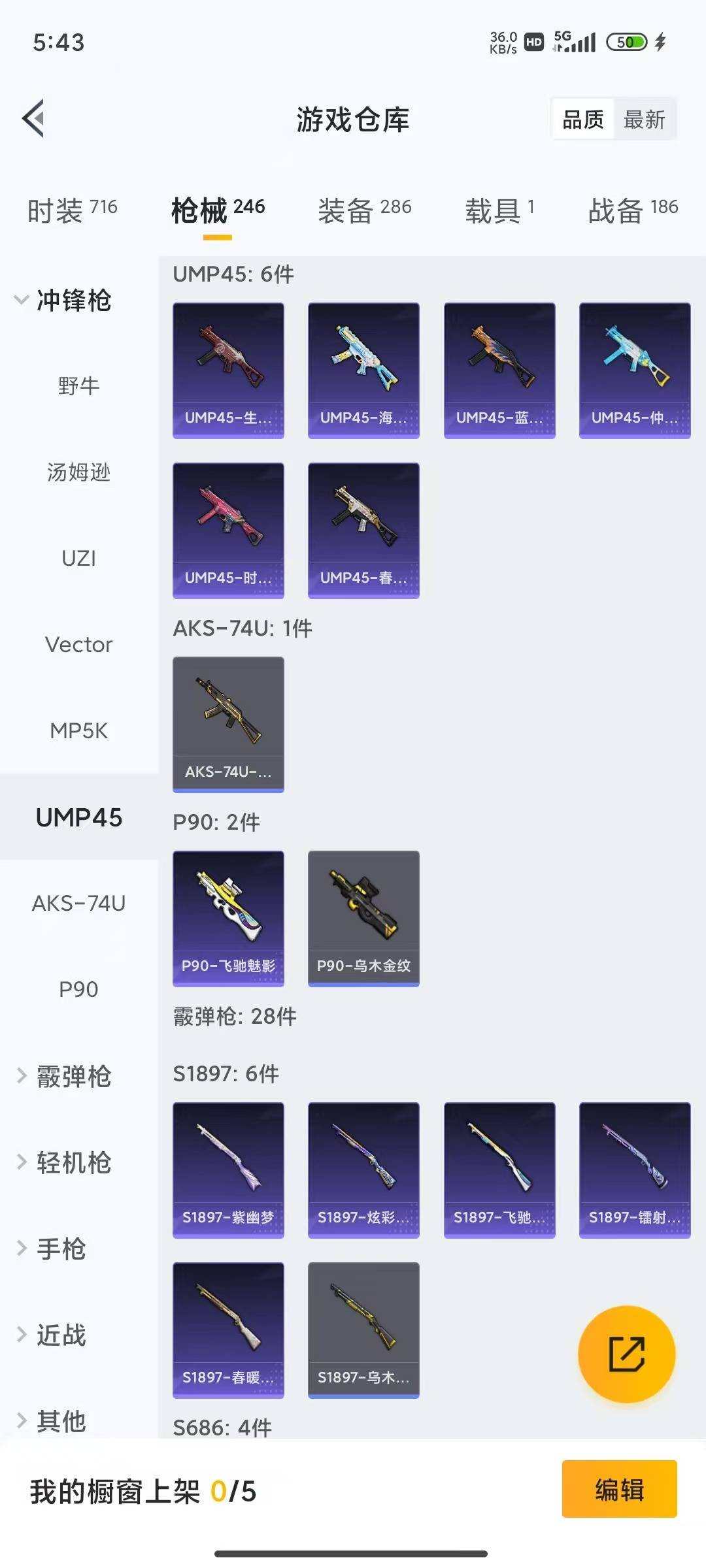Viewport: 706px width, 1568px height.
Task: Select 汤姆逊 in the side list
Action: (78, 472)
